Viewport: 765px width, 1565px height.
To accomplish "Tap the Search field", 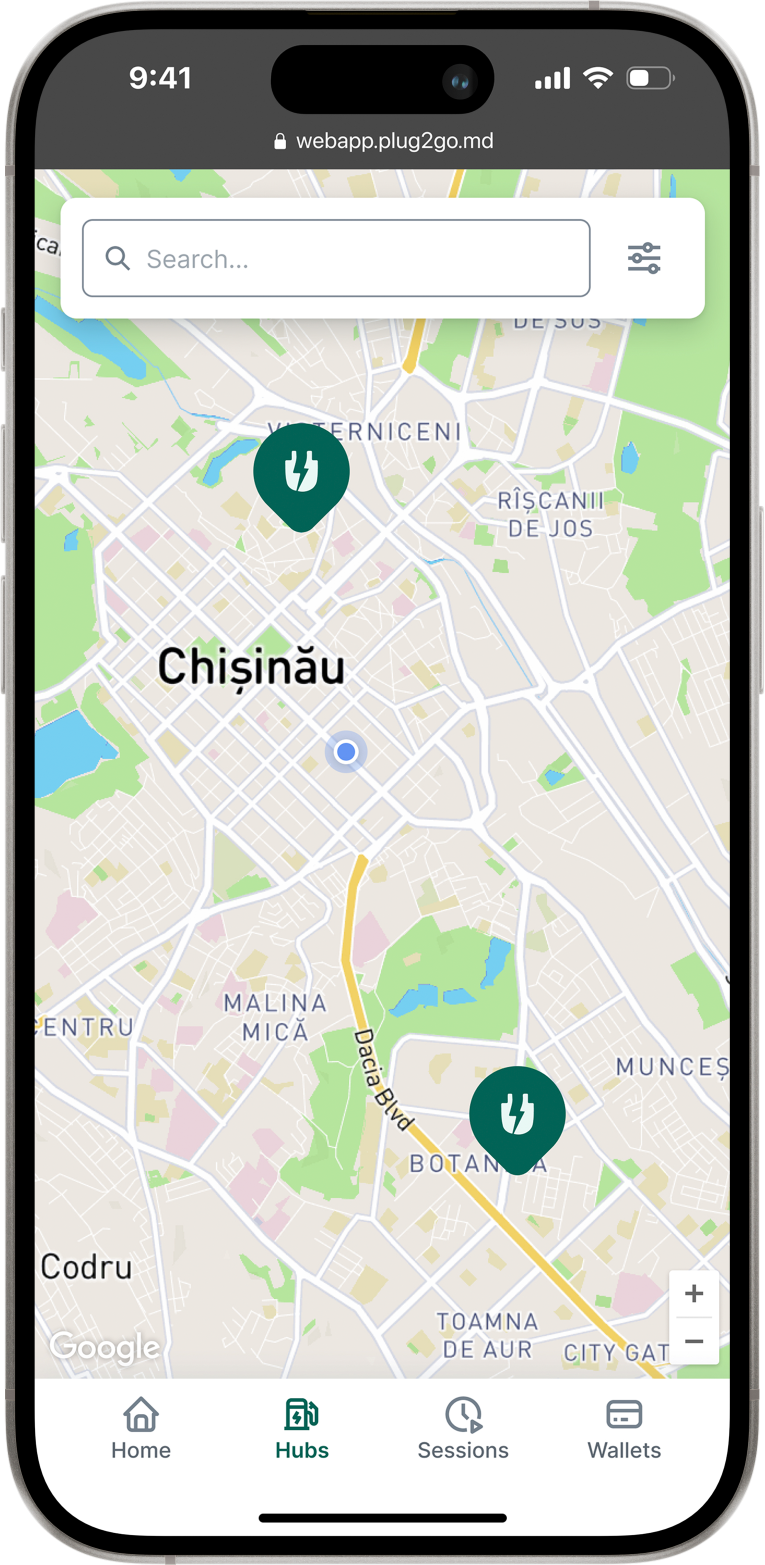I will click(336, 259).
